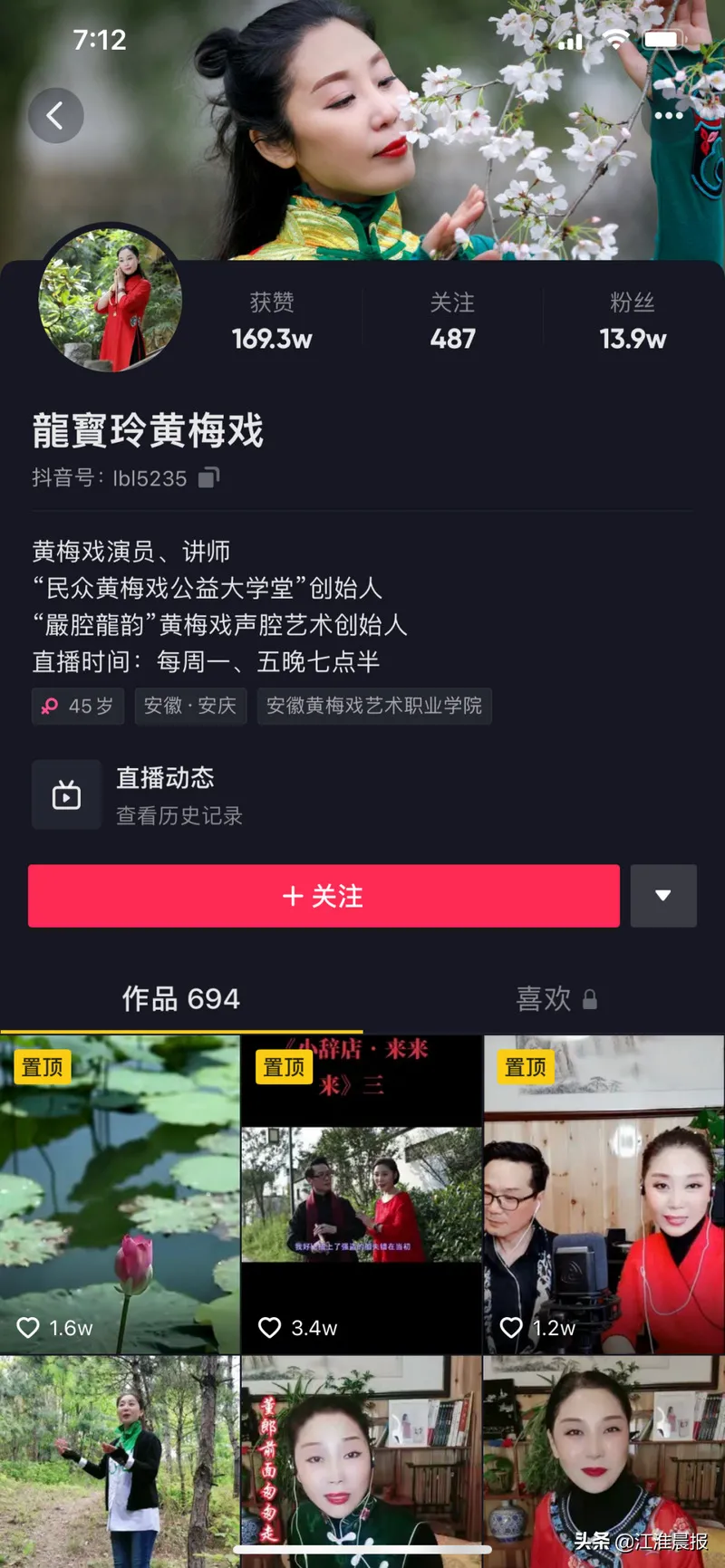
Task: Expand the dropdown arrow beside 关注
Action: coord(663,896)
